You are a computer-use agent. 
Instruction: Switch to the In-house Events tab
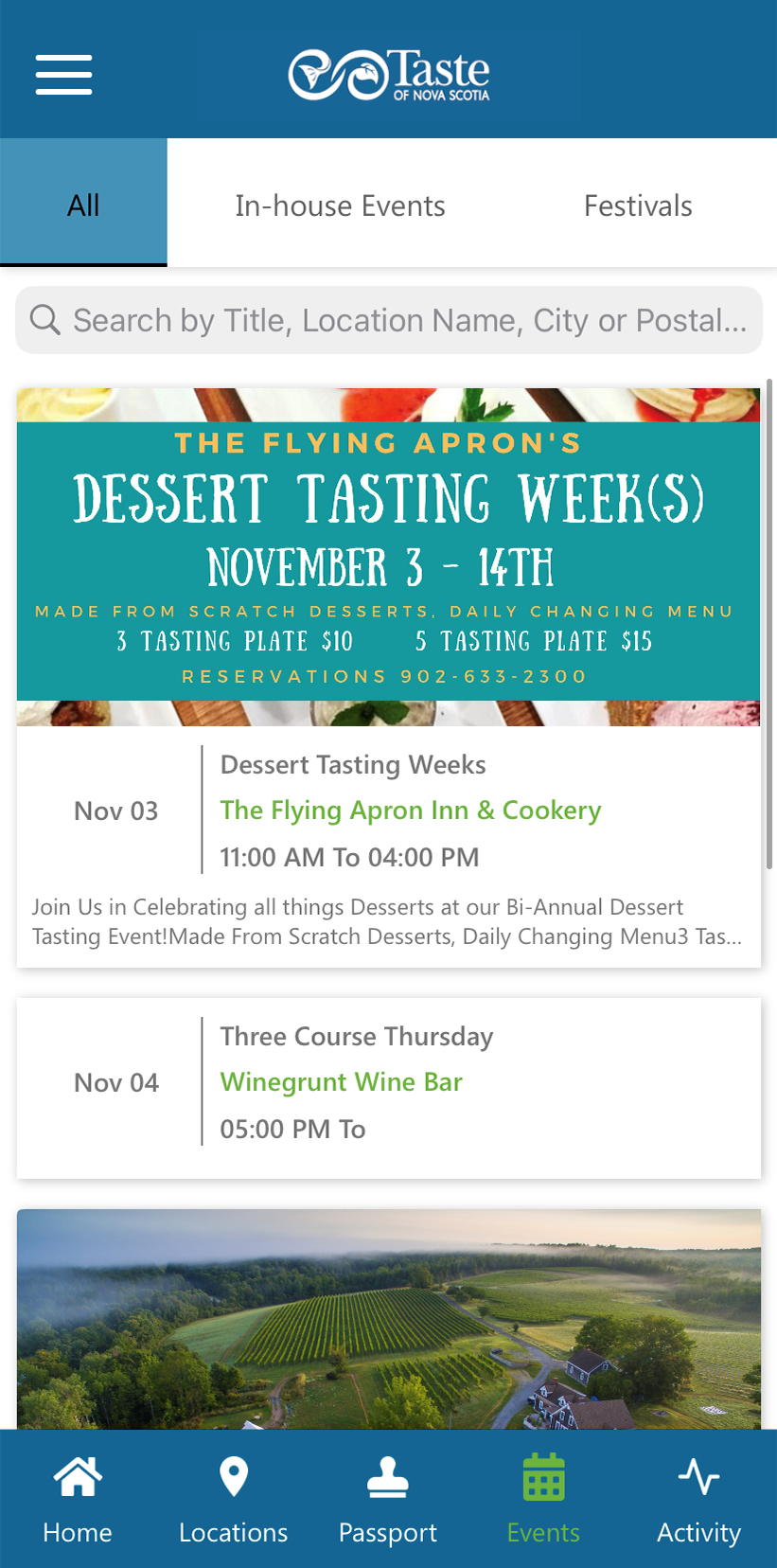click(x=340, y=205)
